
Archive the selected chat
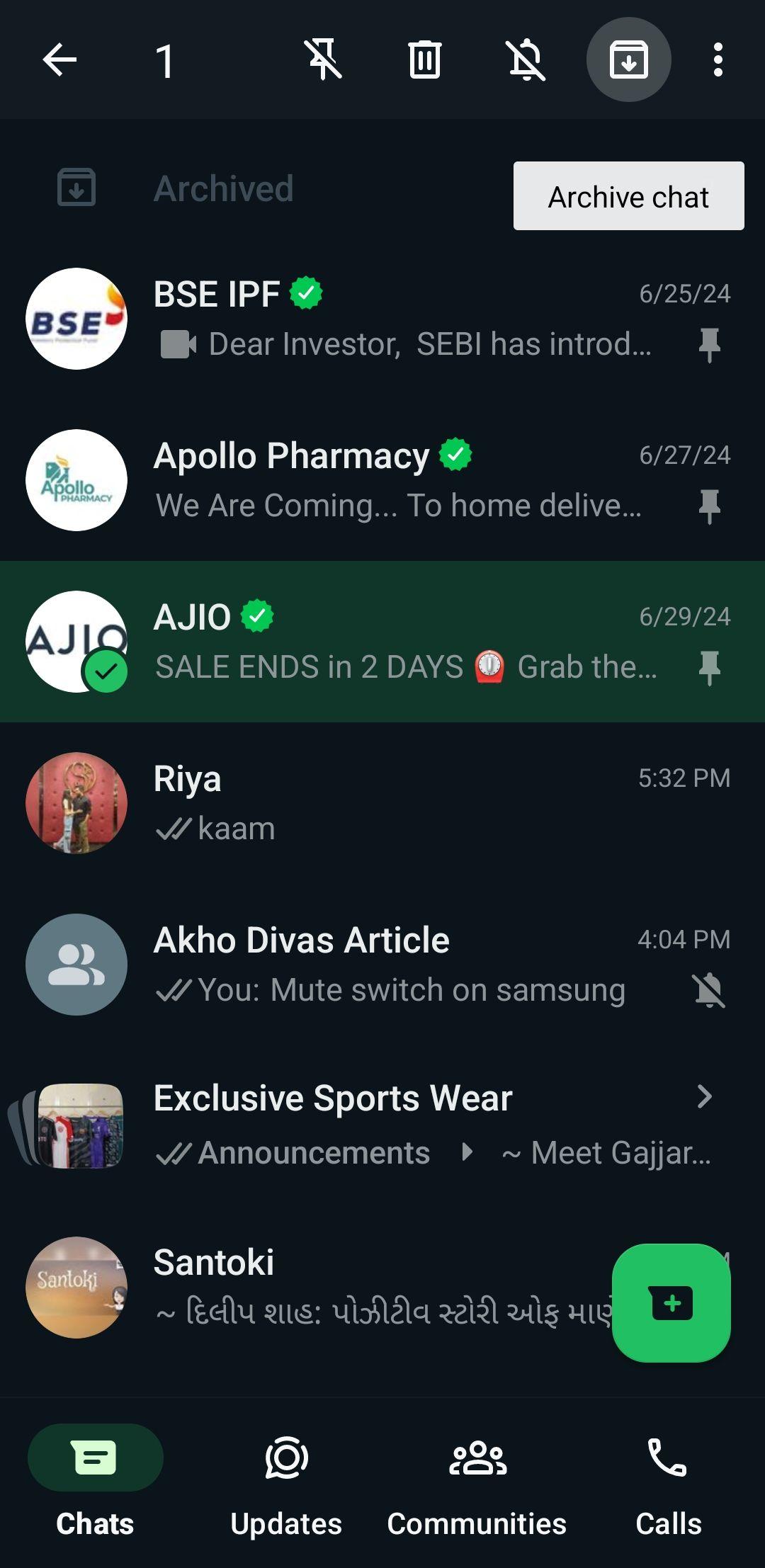point(628,59)
